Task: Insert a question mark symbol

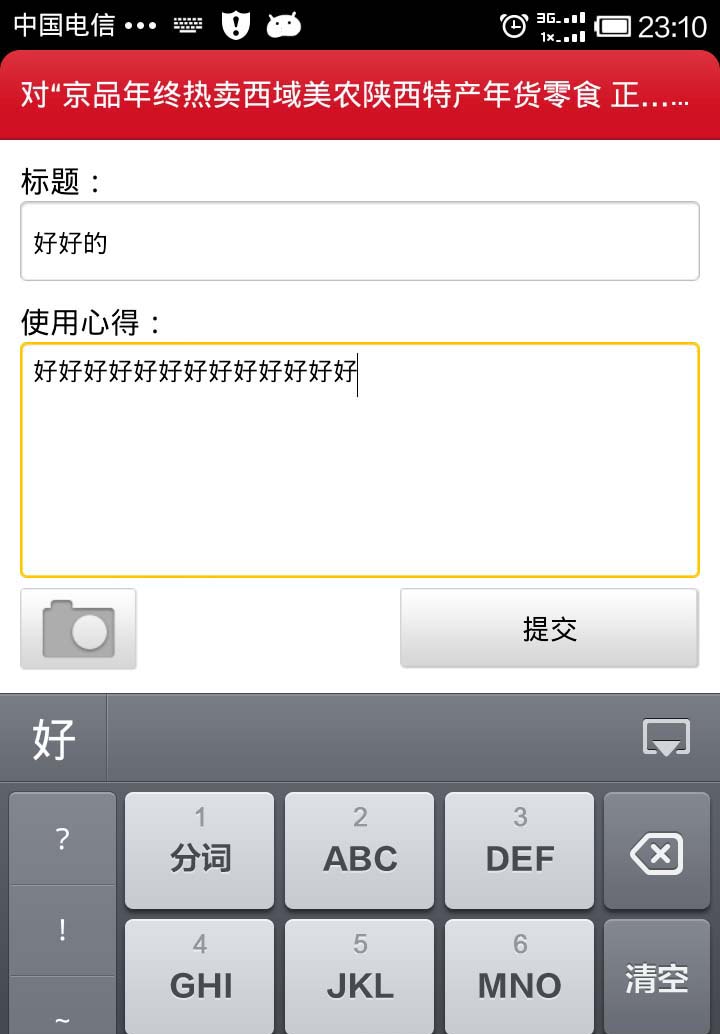Action: point(62,840)
